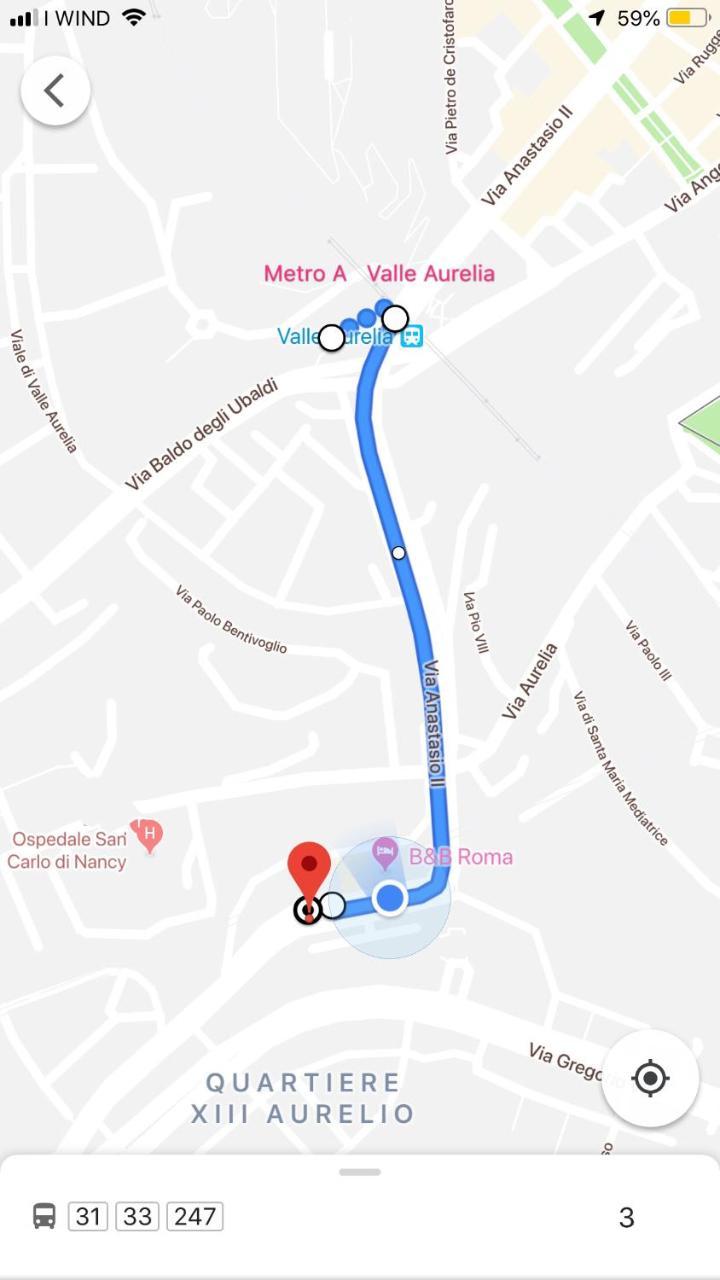Open the bus route 31 33 247 details
Viewport: 720px width, 1280px height.
click(145, 1216)
